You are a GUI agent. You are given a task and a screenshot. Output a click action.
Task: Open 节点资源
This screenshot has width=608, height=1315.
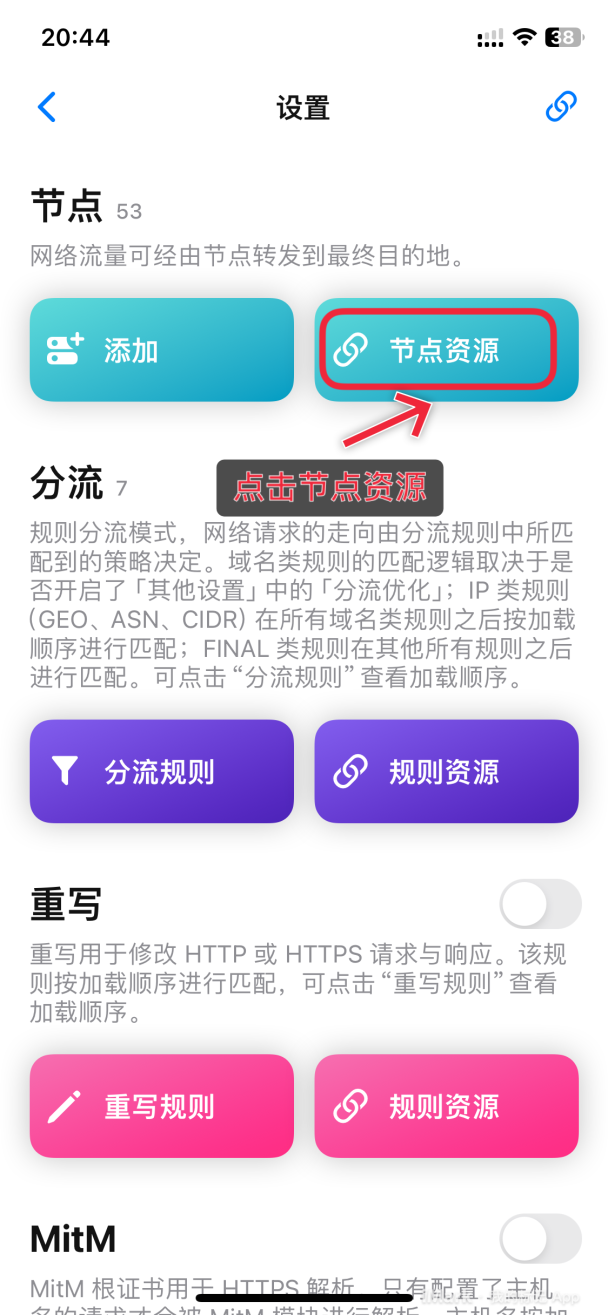click(x=447, y=350)
